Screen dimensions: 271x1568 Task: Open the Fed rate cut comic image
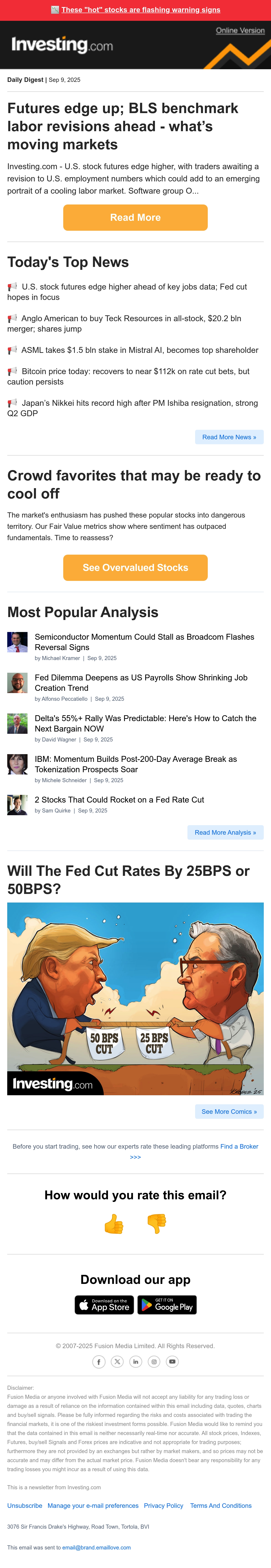[135, 998]
